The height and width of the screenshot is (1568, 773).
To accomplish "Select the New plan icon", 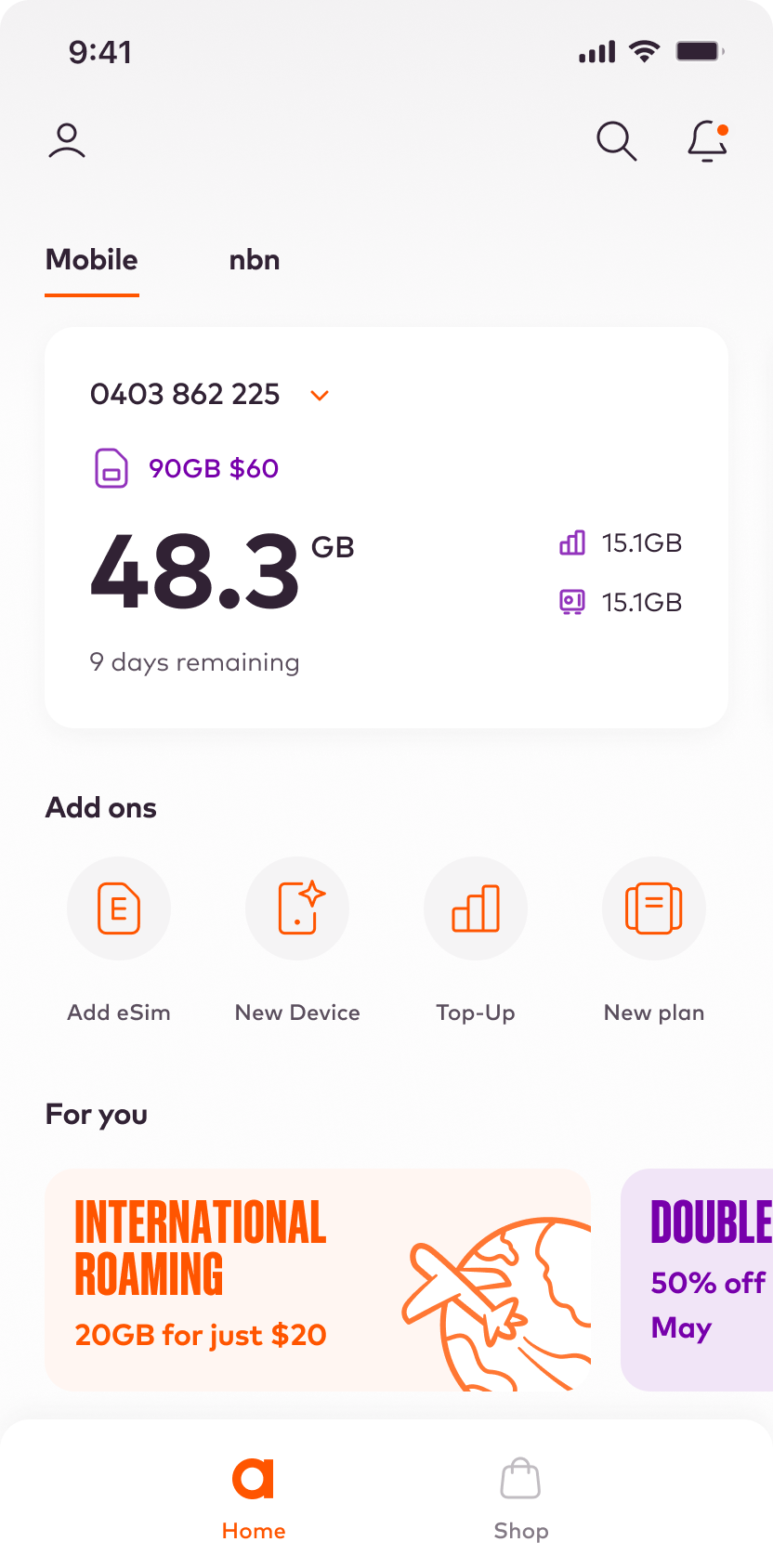I will (x=654, y=908).
